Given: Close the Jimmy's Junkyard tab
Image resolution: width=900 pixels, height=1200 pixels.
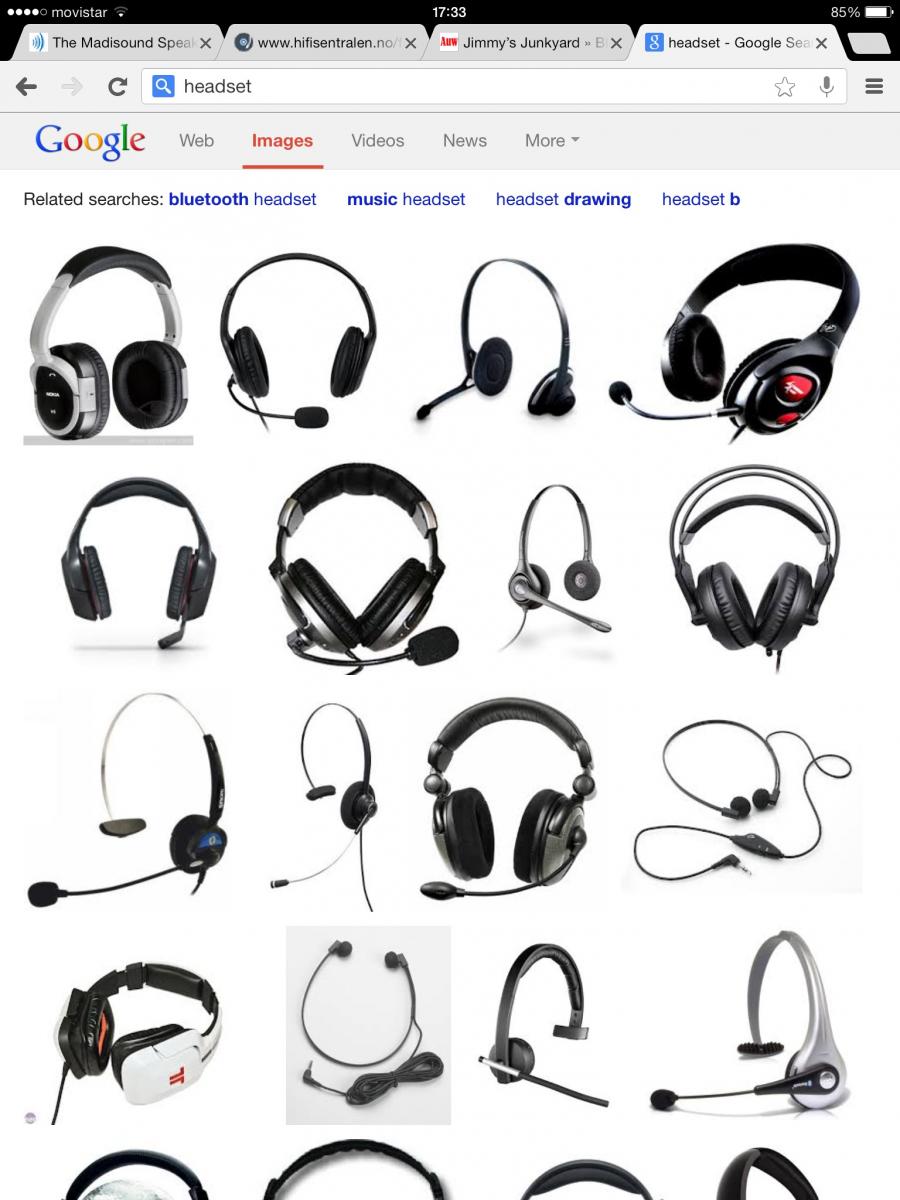Looking at the screenshot, I should (x=616, y=43).
